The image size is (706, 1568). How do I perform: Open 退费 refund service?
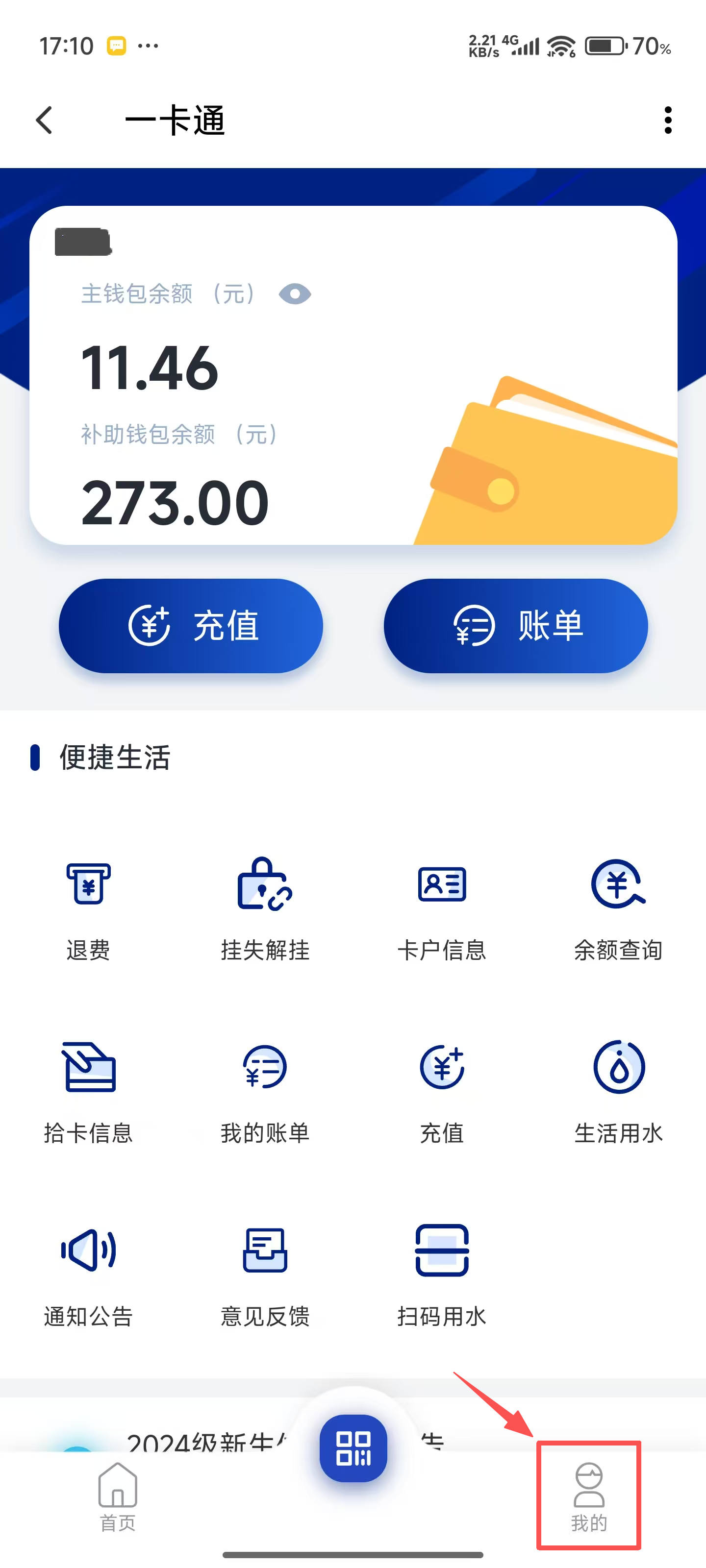tap(88, 907)
